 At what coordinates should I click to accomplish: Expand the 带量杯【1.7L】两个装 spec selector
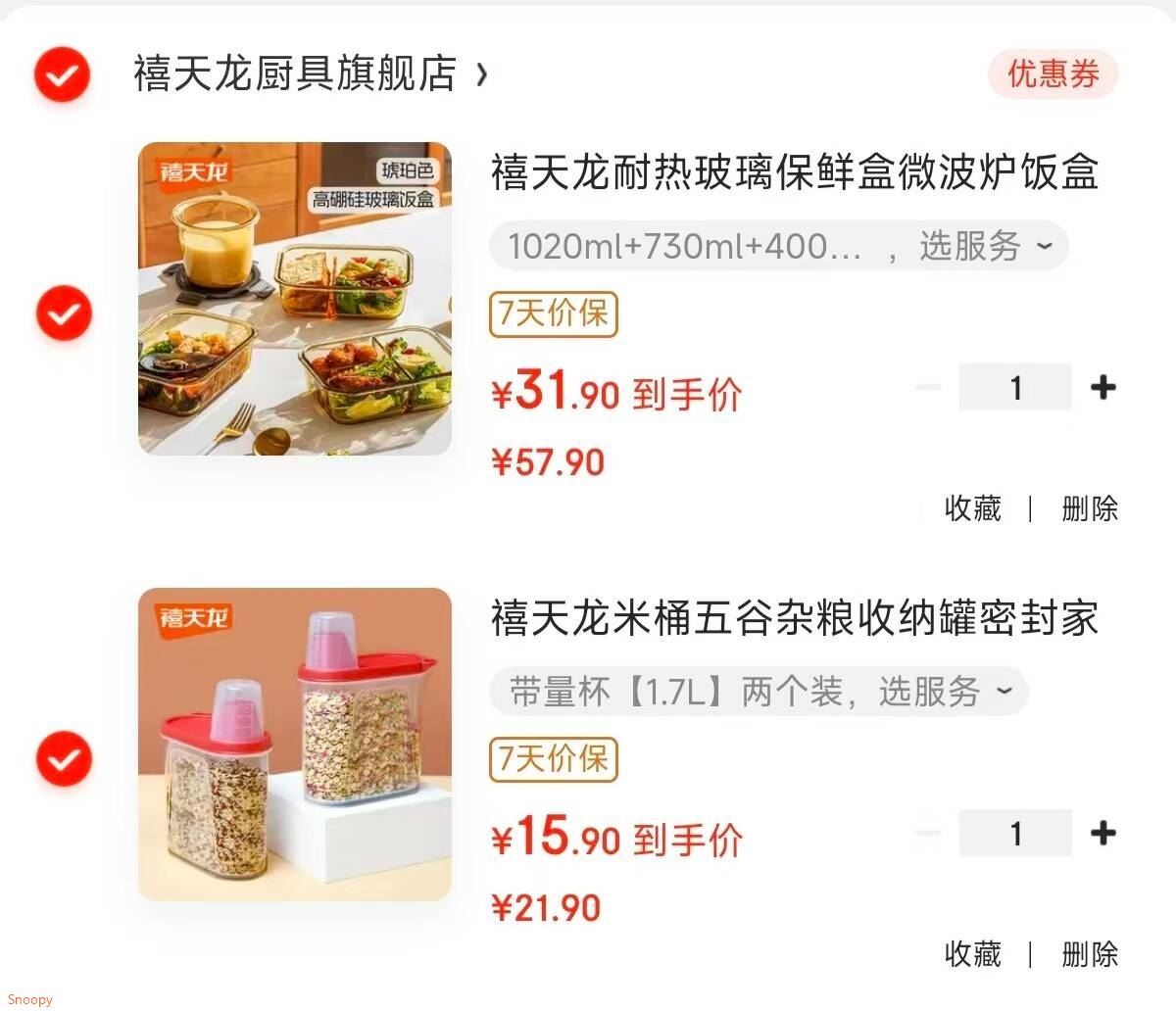coord(759,692)
